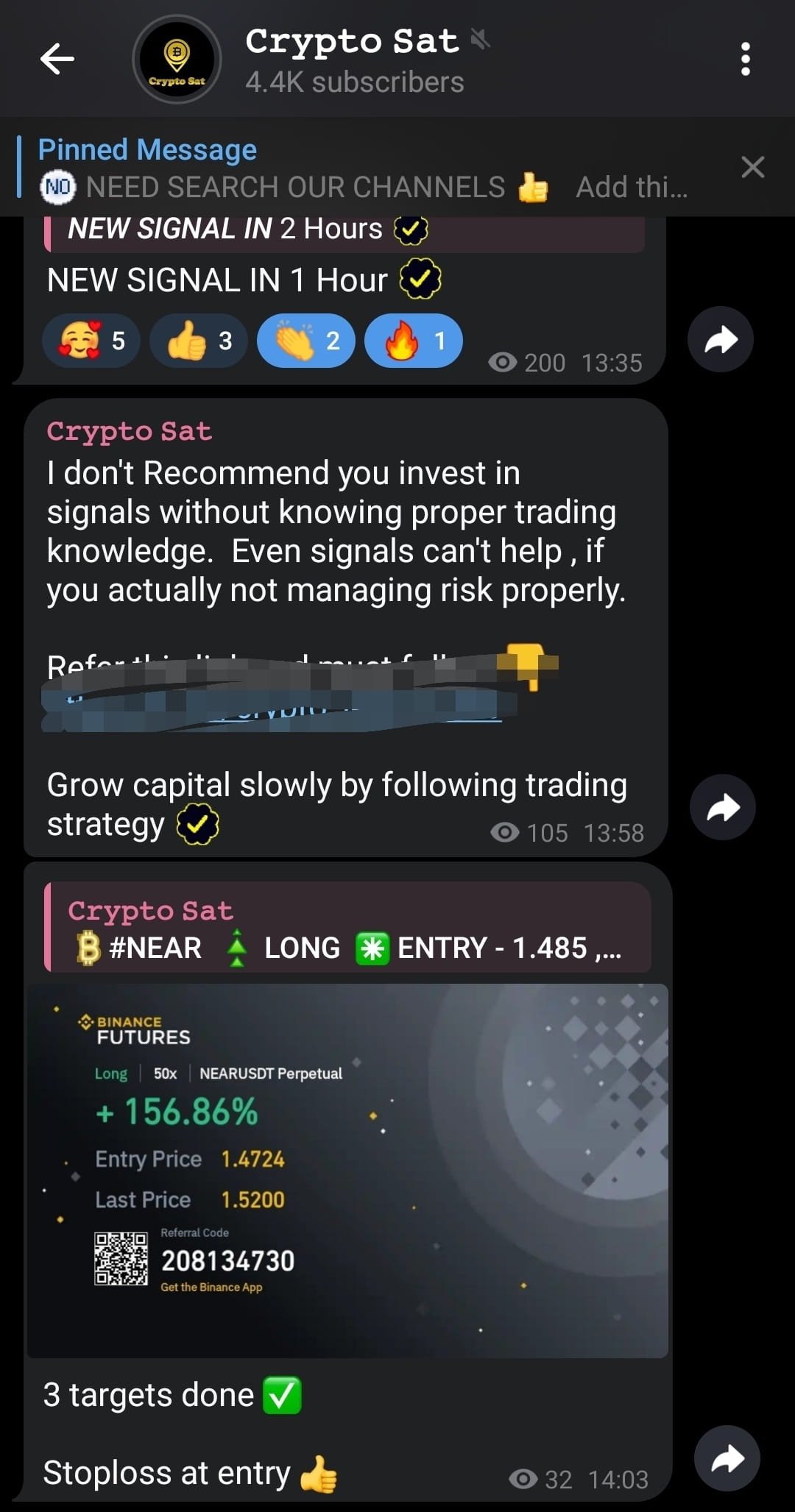Open the three-dot channel options menu
The height and width of the screenshot is (1512, 795).
pyautogui.click(x=745, y=60)
